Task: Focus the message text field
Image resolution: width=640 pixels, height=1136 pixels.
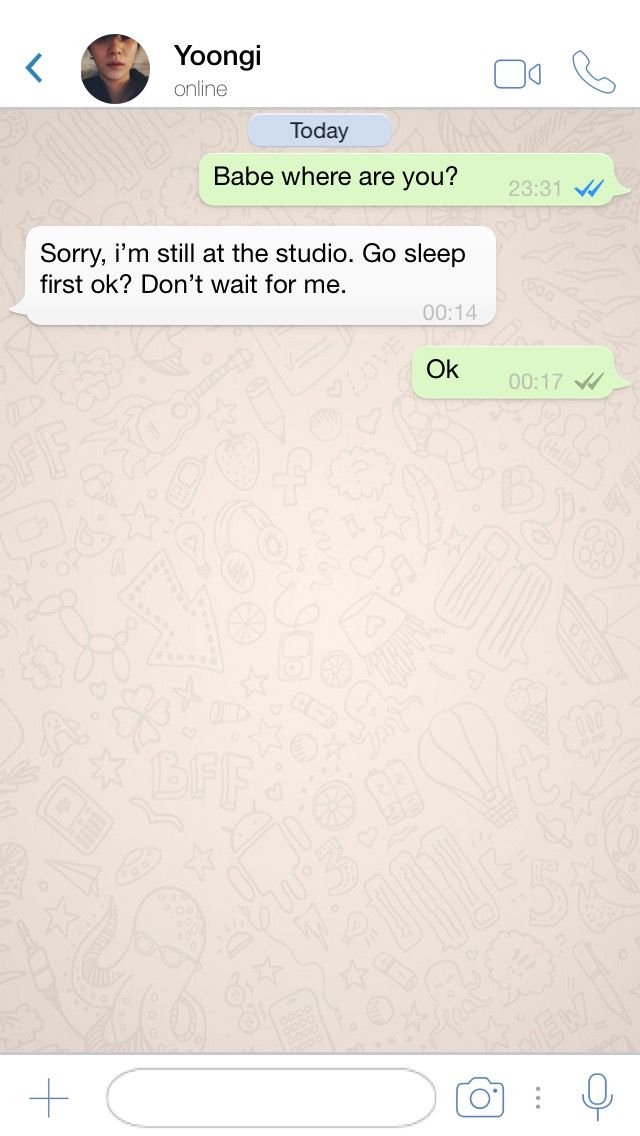Action: pyautogui.click(x=271, y=1098)
